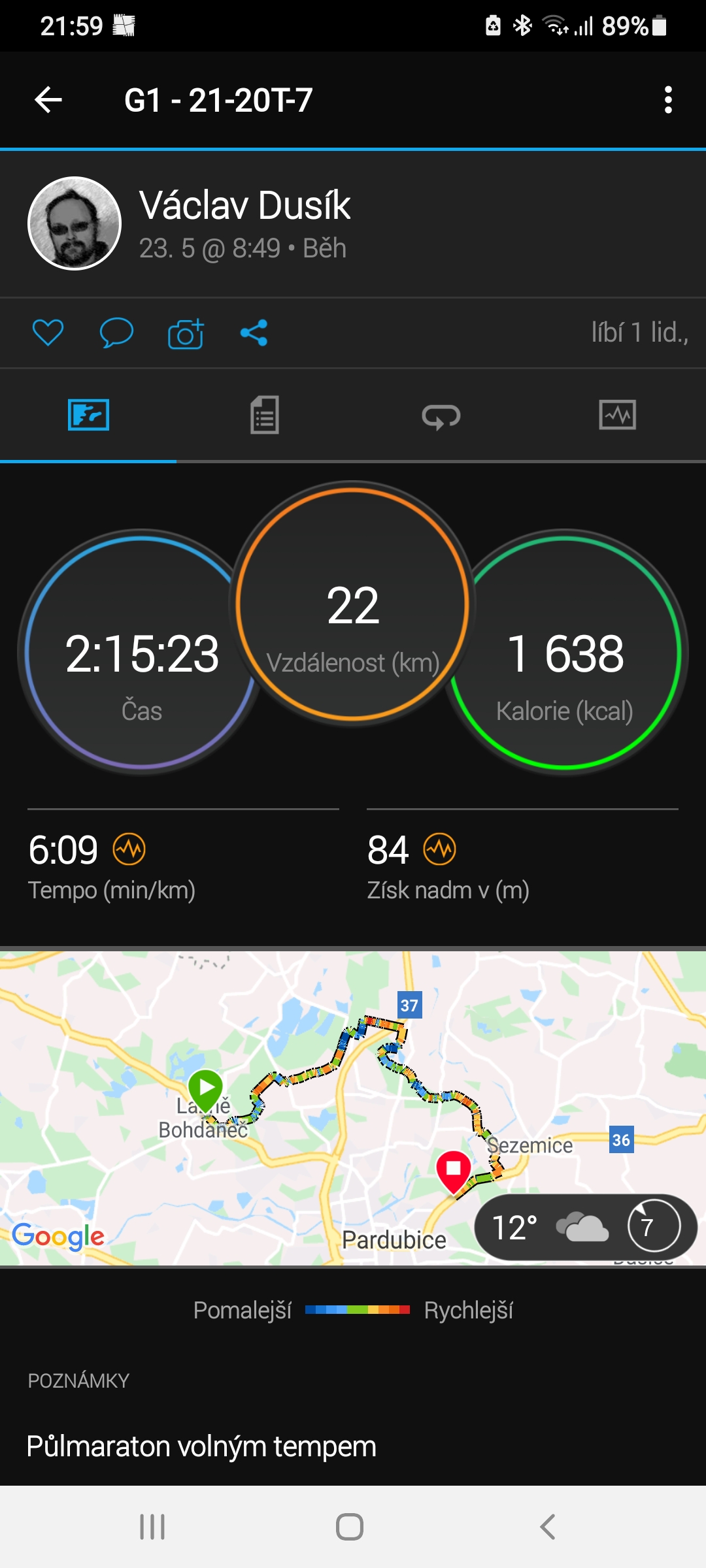Open the pace insight icon beside 6:09

coord(129,849)
